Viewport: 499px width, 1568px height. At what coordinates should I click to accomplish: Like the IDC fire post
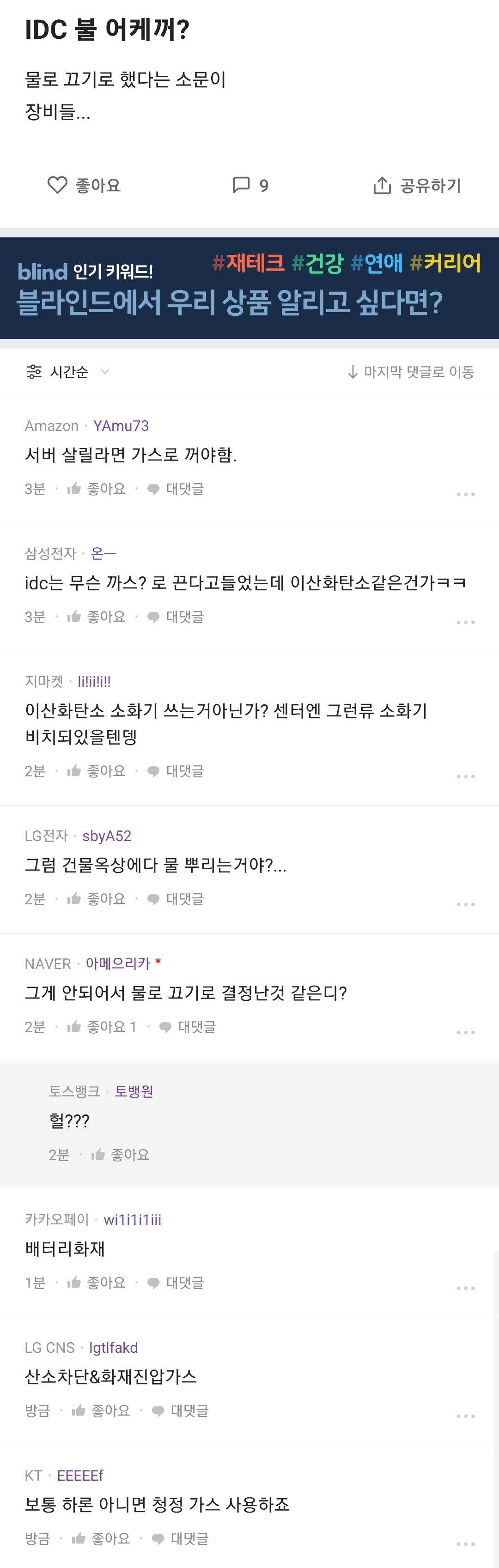[x=84, y=185]
